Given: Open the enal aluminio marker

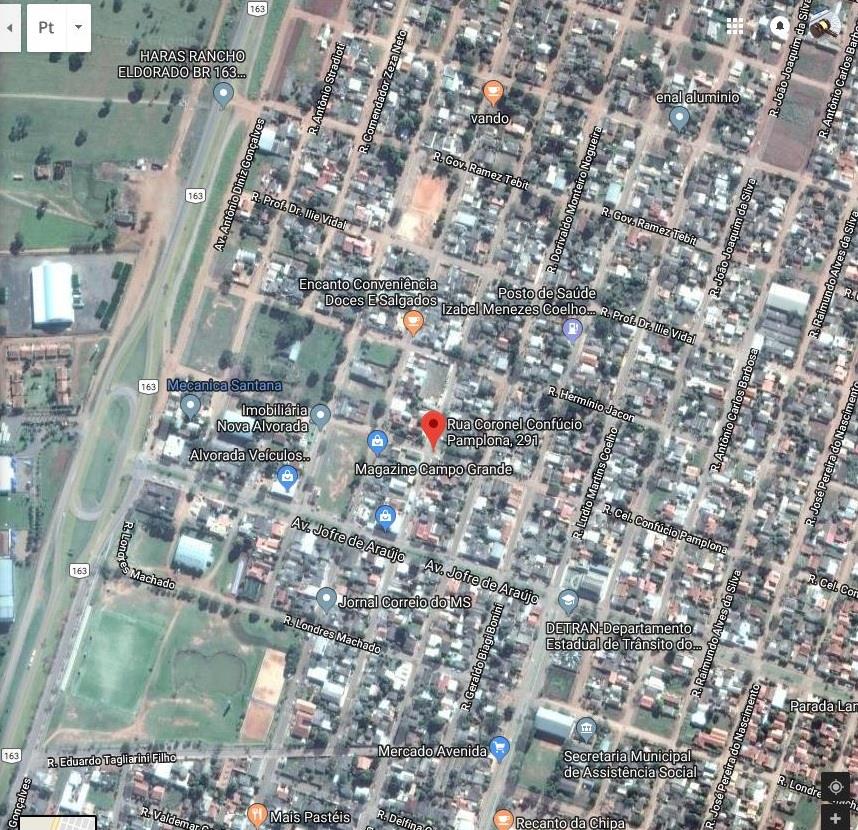Looking at the screenshot, I should [x=679, y=119].
